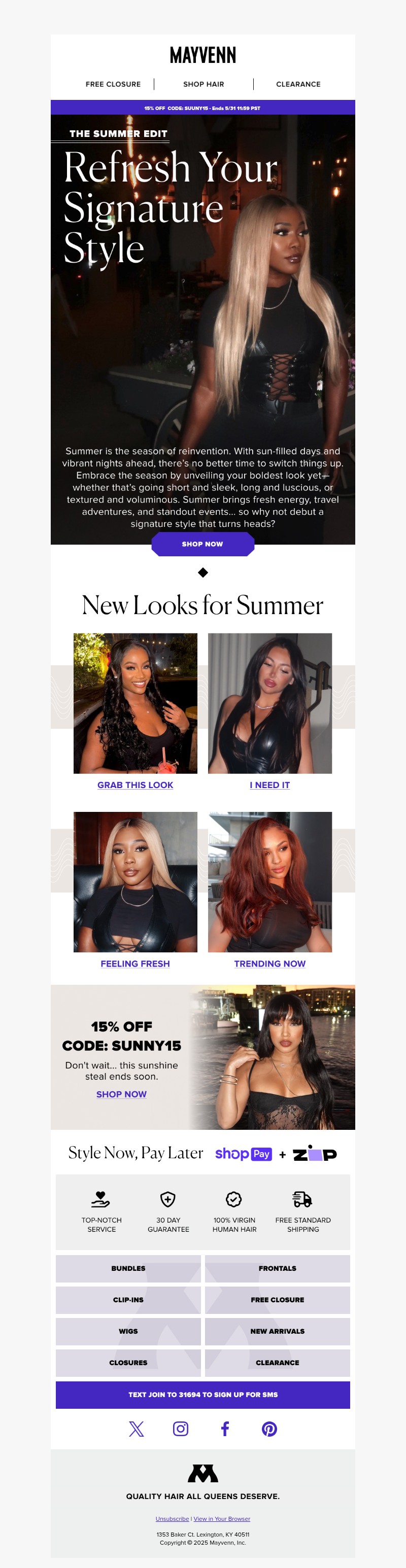Open the CLOSURES category button

[128, 1362]
